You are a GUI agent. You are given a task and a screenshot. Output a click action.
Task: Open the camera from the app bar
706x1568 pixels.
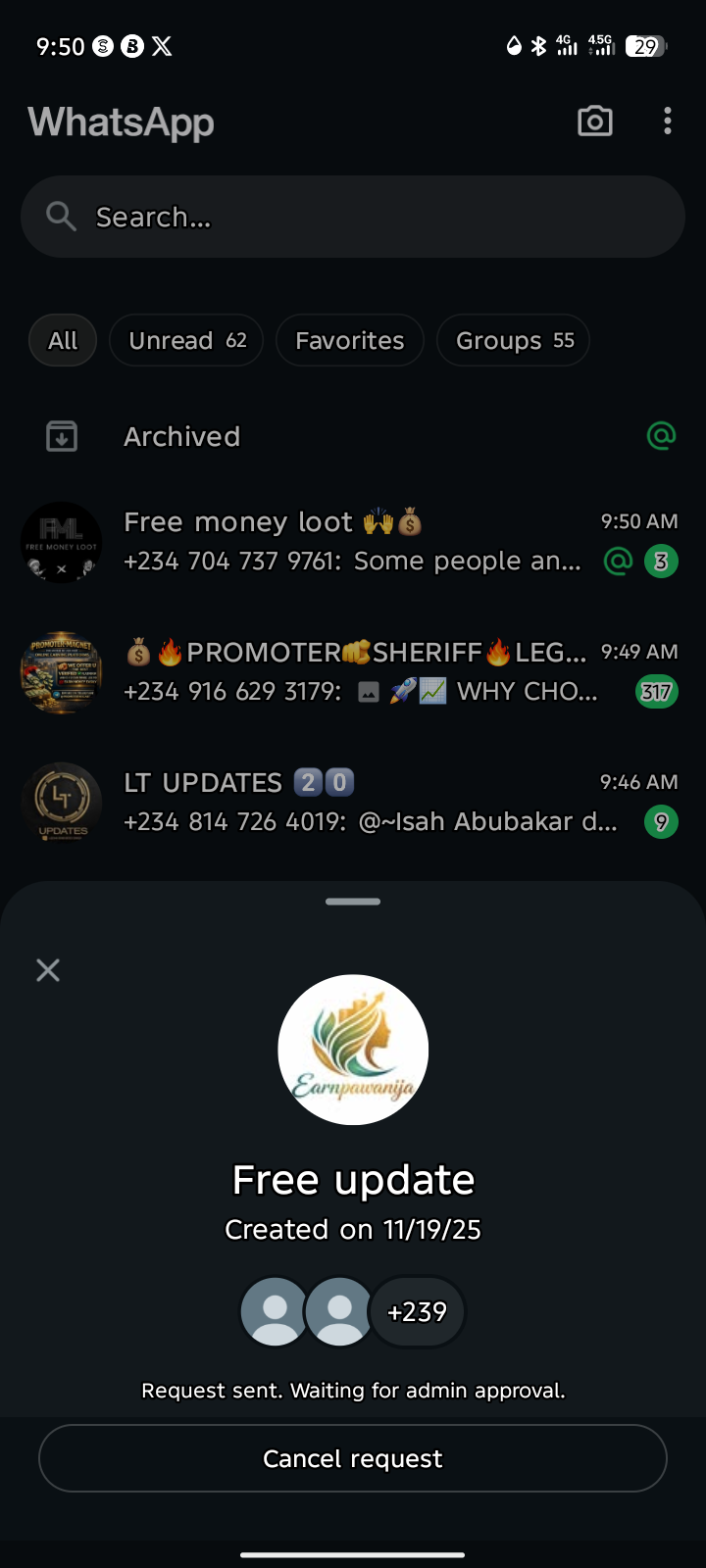click(594, 122)
